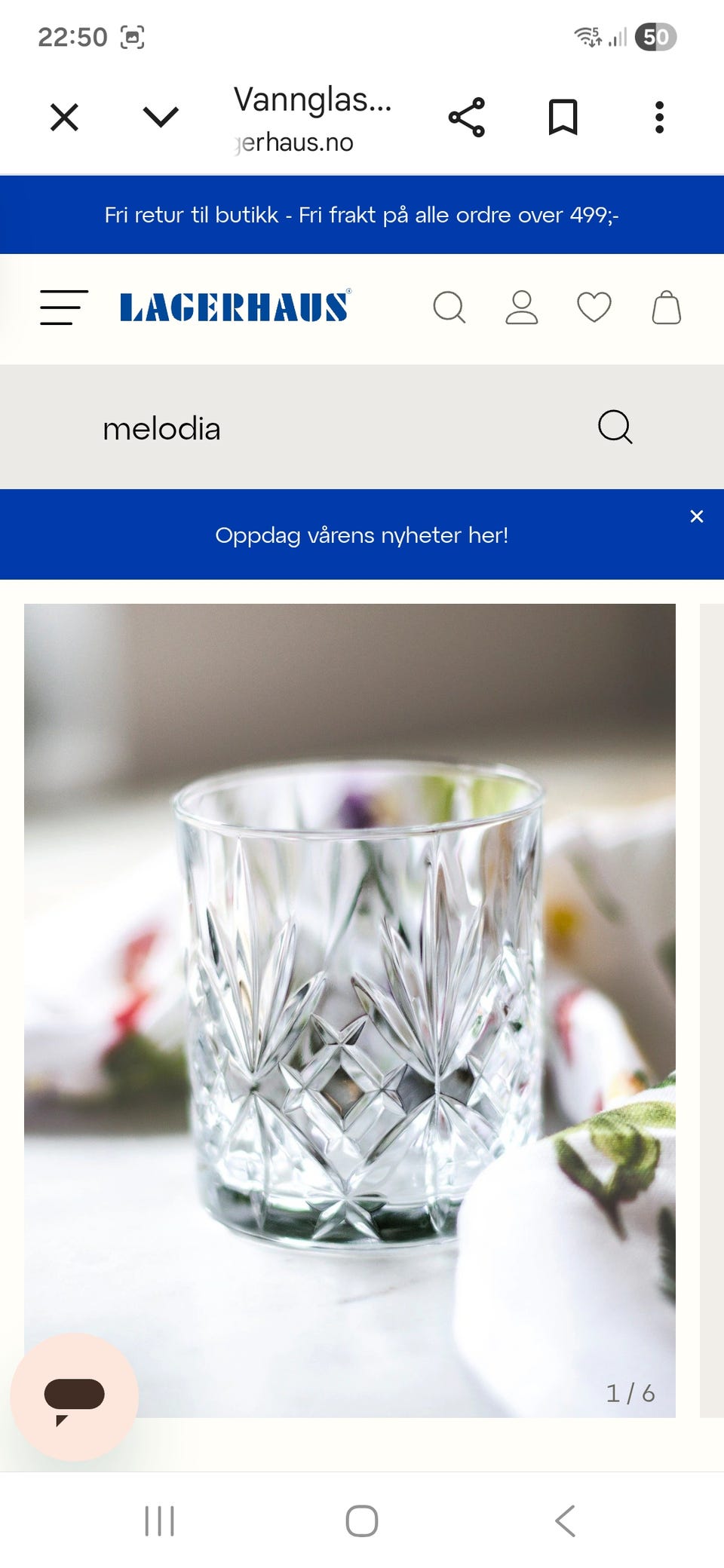Tap the melodia search input field
The height and width of the screenshot is (1568, 724).
[x=161, y=427]
